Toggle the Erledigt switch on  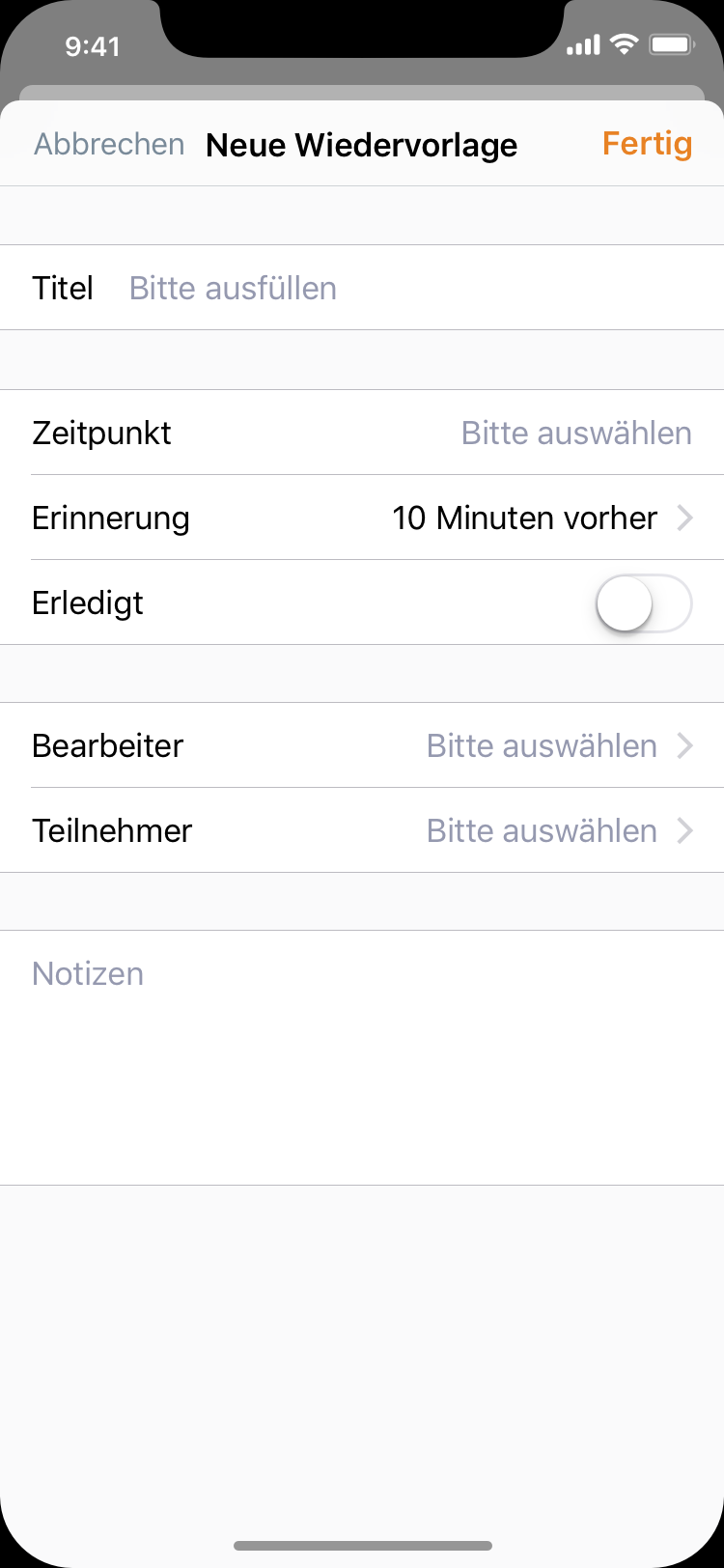(644, 603)
